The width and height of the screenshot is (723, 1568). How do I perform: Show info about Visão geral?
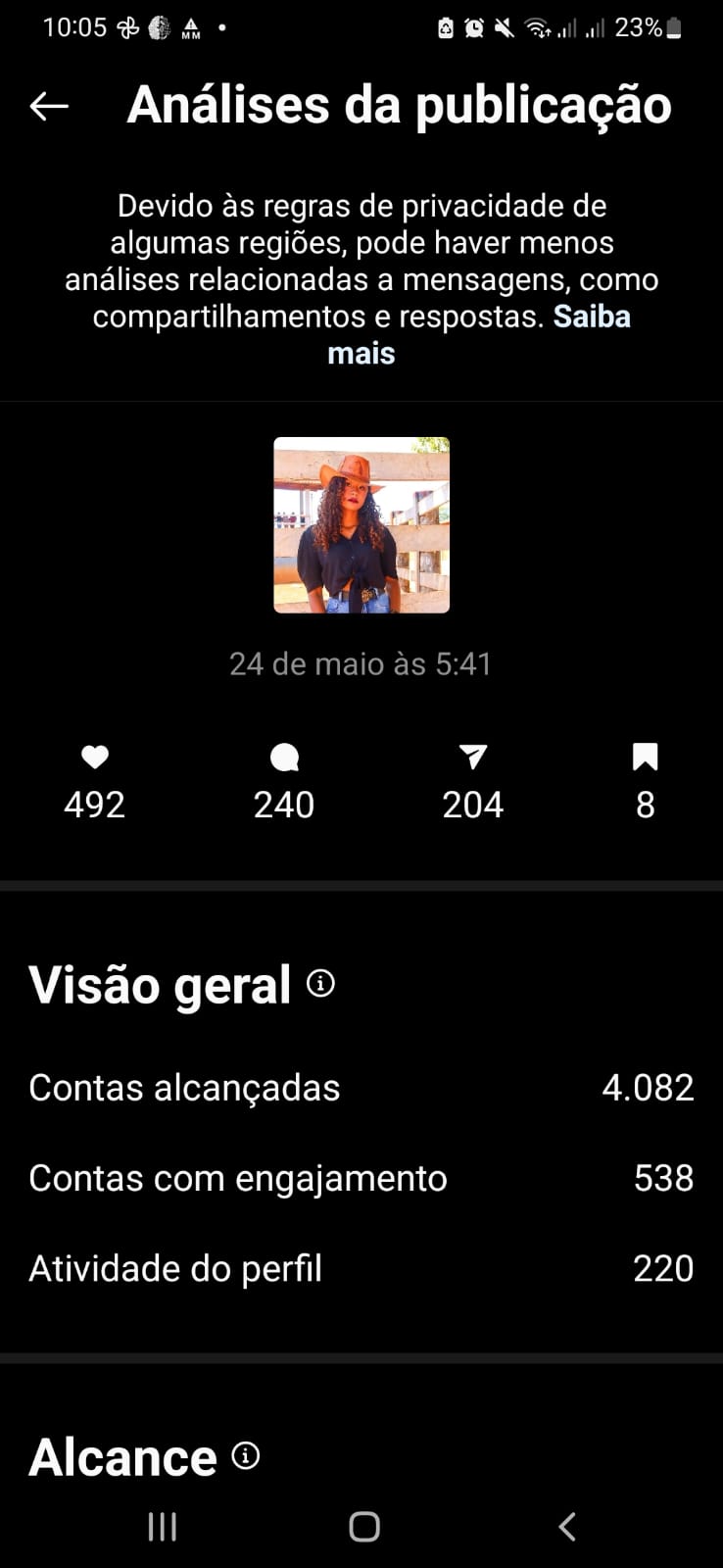[x=320, y=983]
